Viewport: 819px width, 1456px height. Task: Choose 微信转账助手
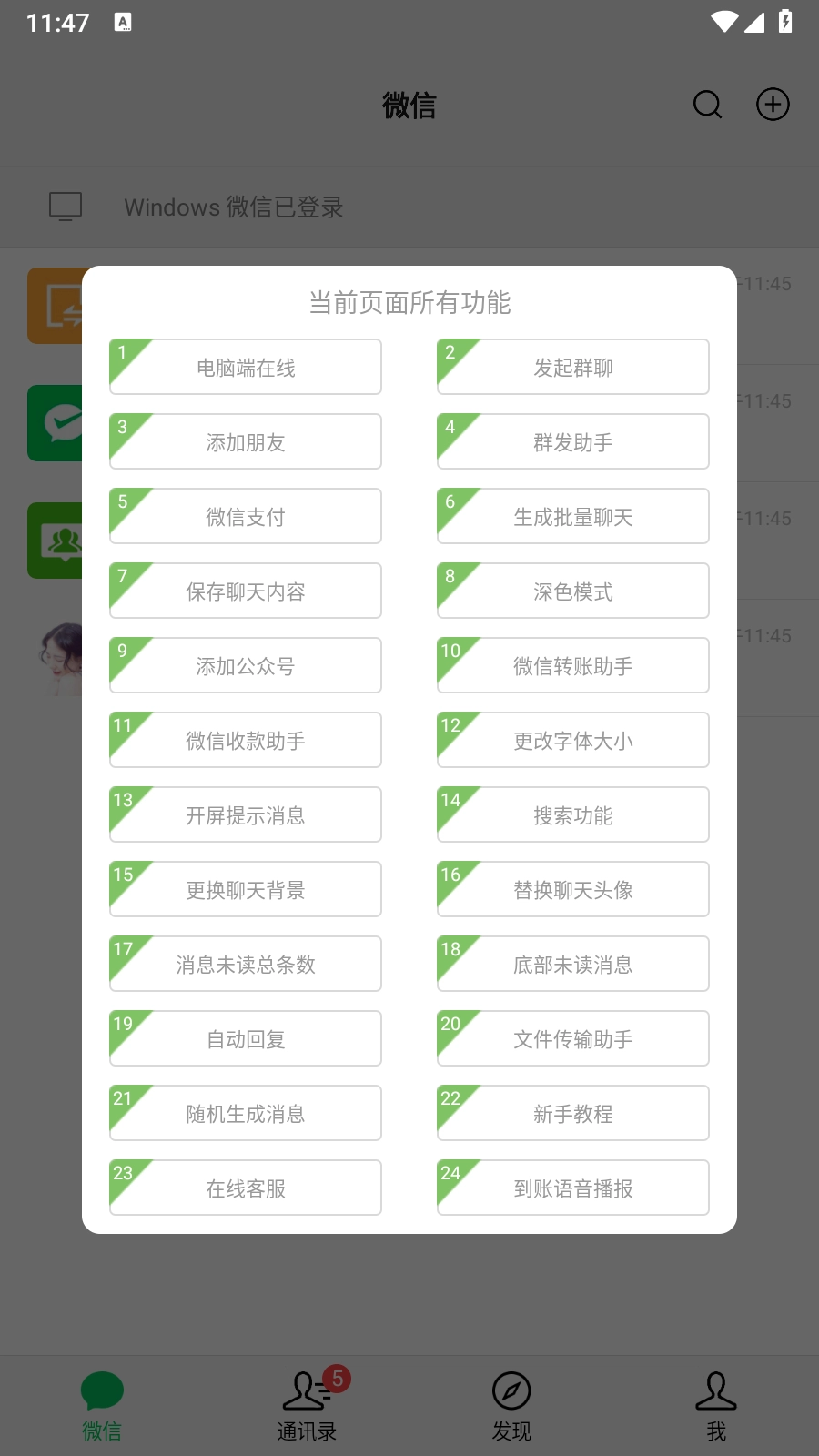pos(573,666)
